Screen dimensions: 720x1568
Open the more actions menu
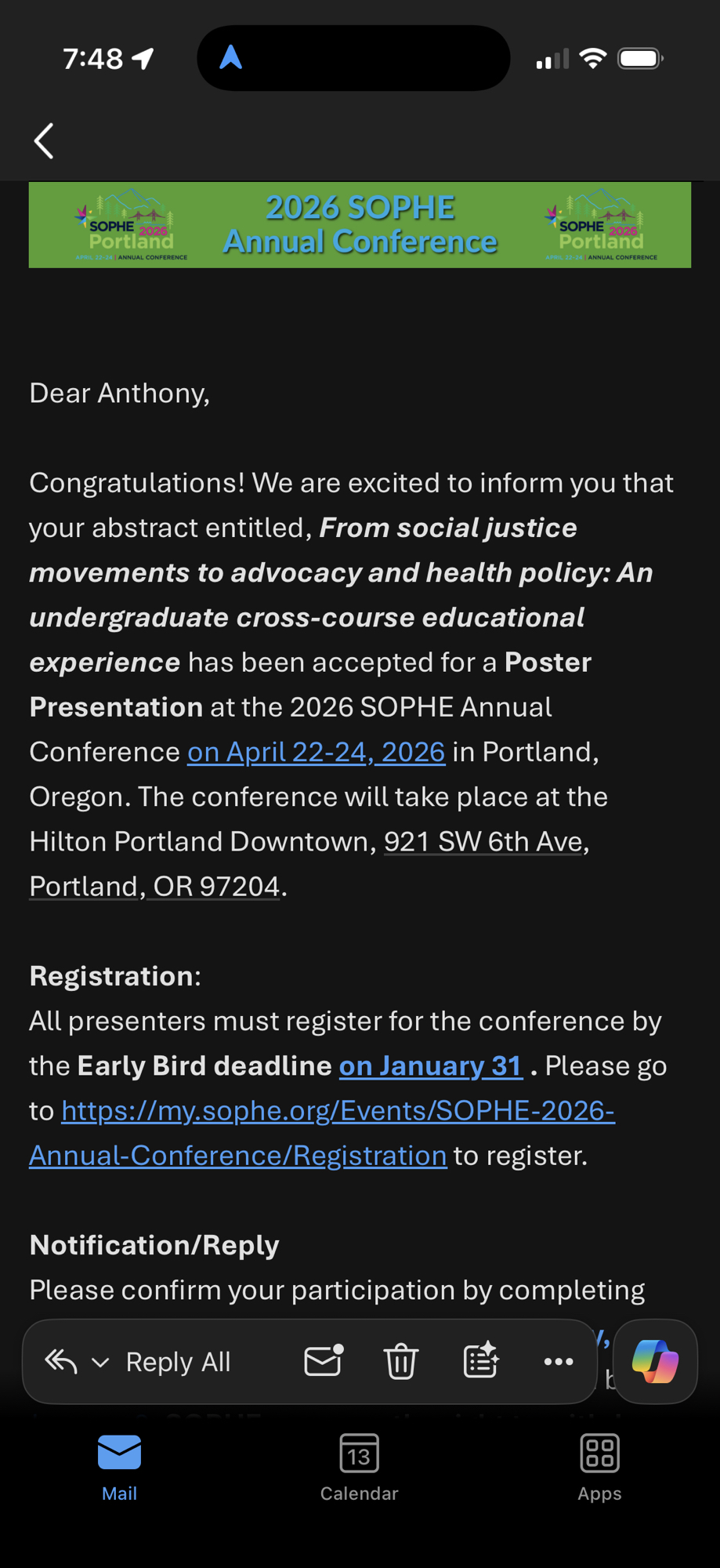point(558,1362)
